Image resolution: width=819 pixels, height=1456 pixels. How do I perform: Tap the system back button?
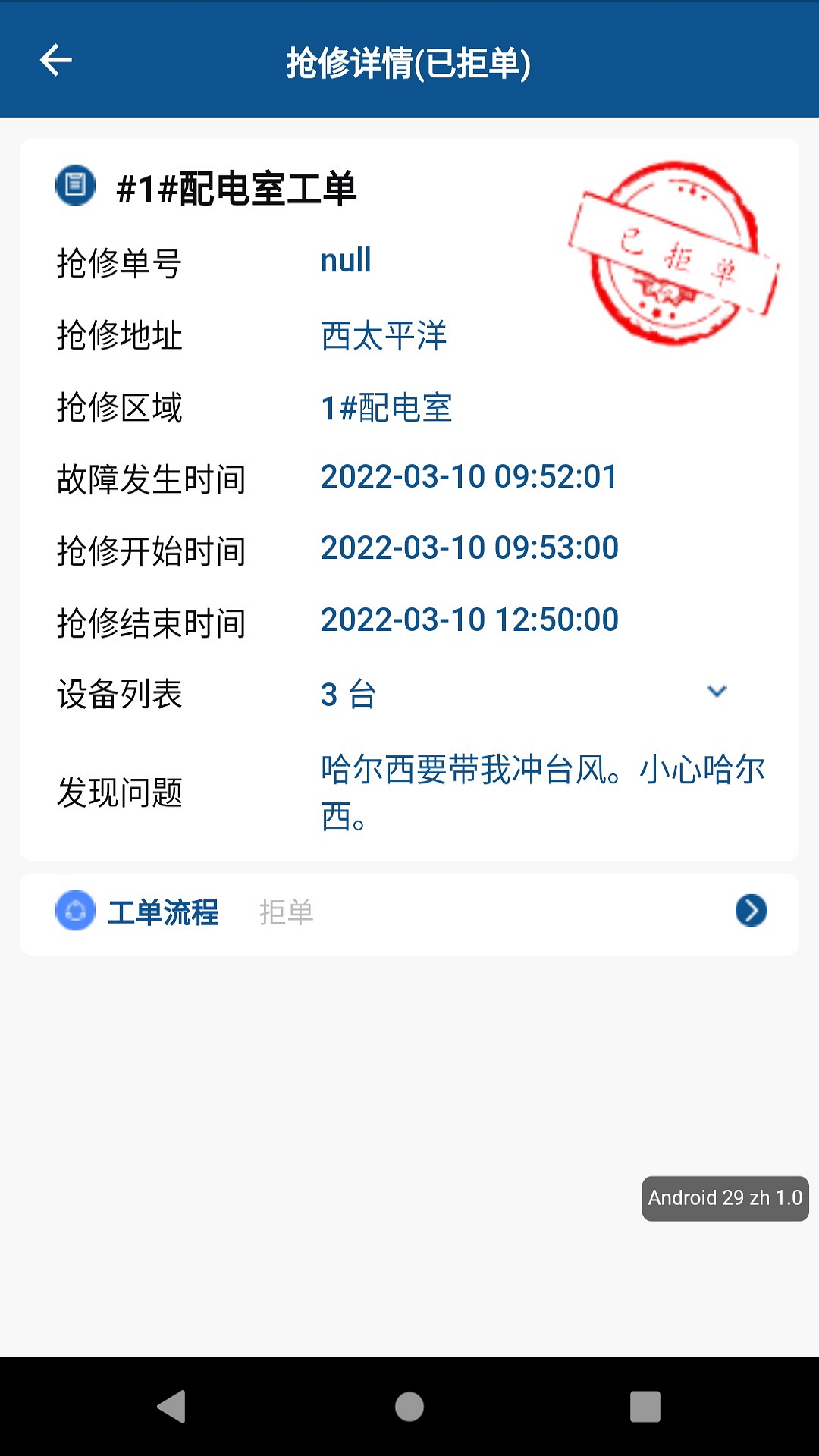point(172,1407)
